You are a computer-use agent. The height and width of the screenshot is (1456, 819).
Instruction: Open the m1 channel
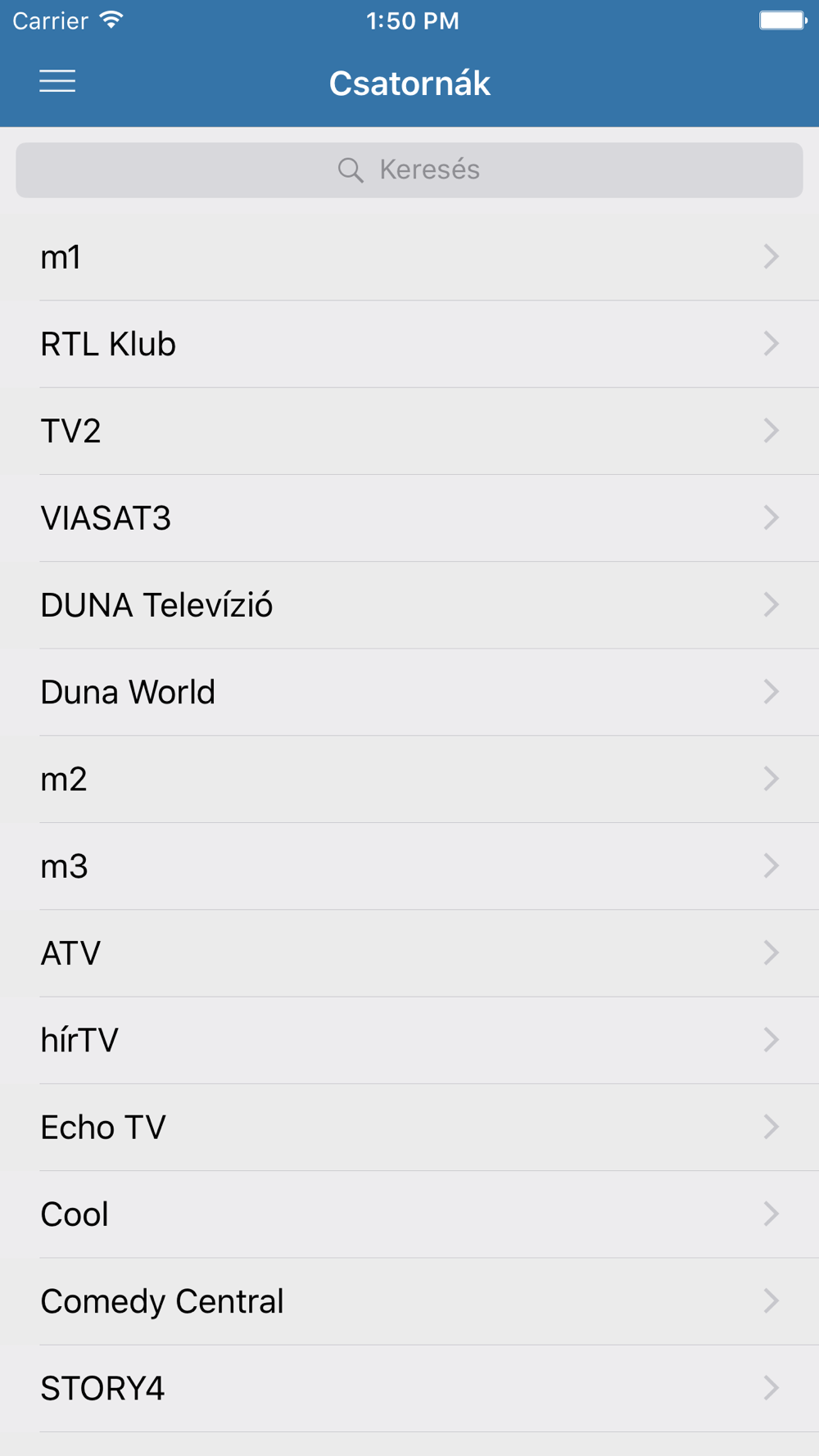409,257
